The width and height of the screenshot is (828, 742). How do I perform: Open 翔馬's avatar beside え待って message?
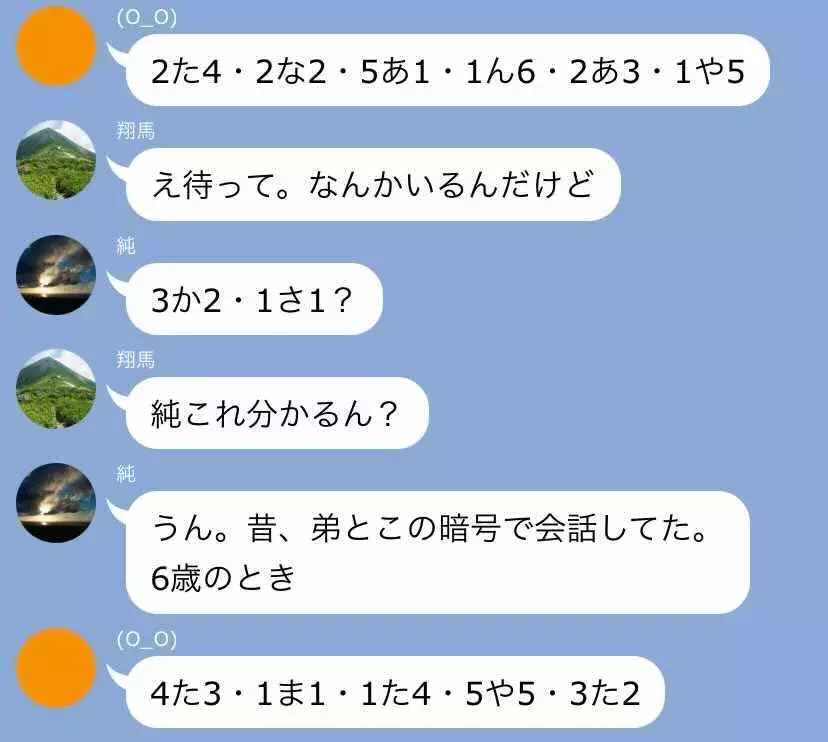coord(57,160)
